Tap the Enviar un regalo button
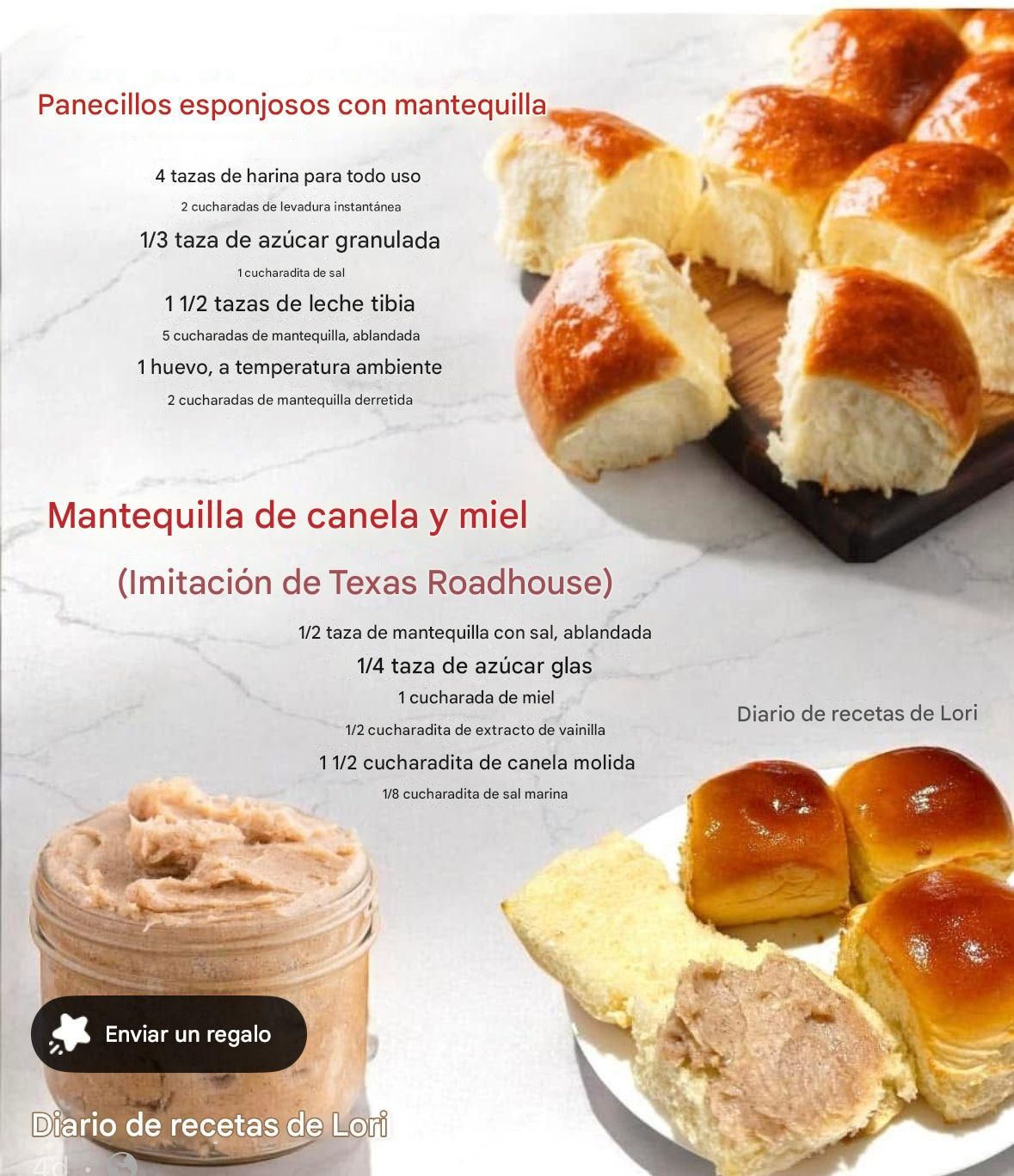Viewport: 1014px width, 1176px height. coord(169,1033)
